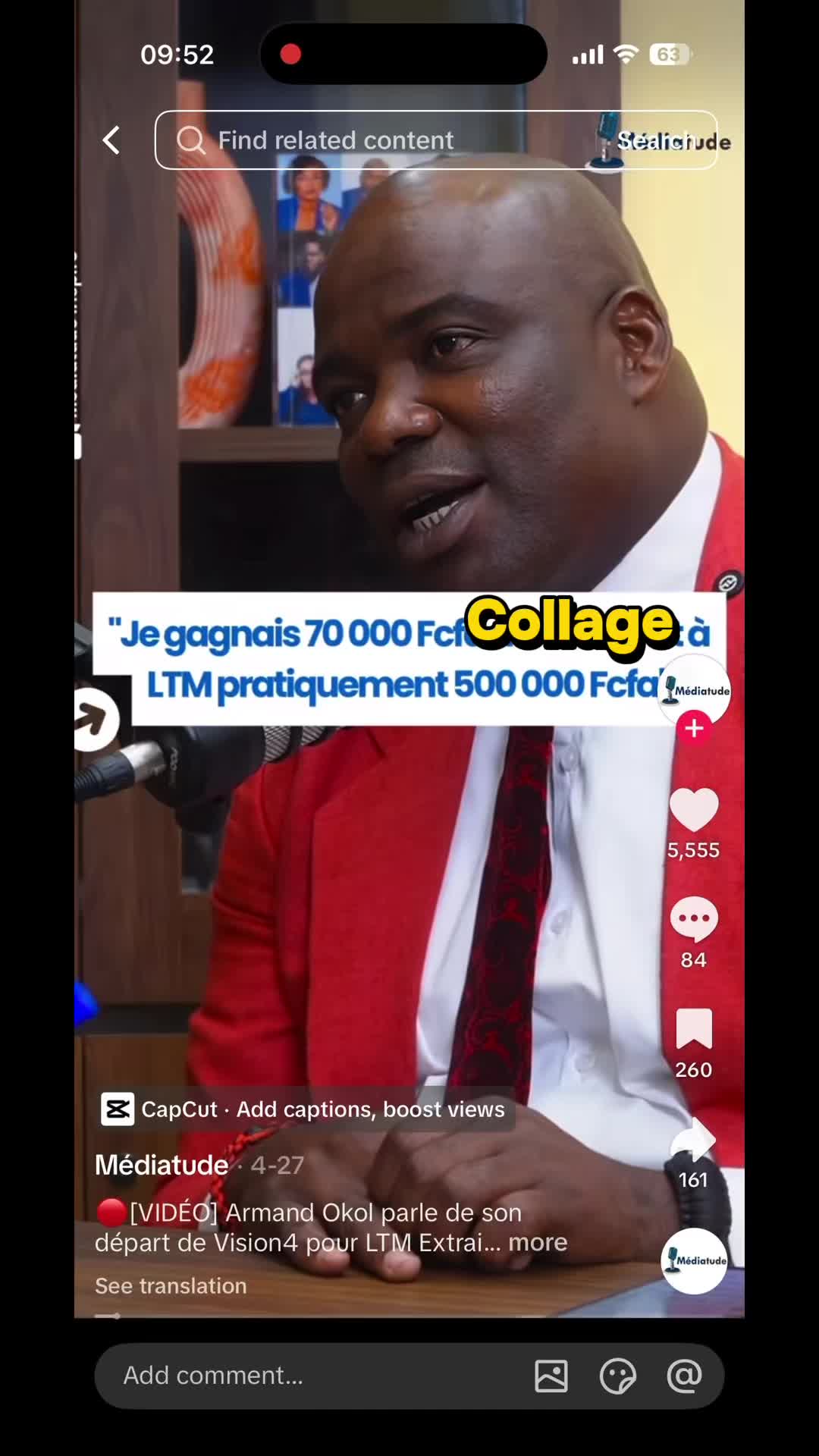Go back with the arrow icon
The width and height of the screenshot is (819, 1456).
pos(111,140)
